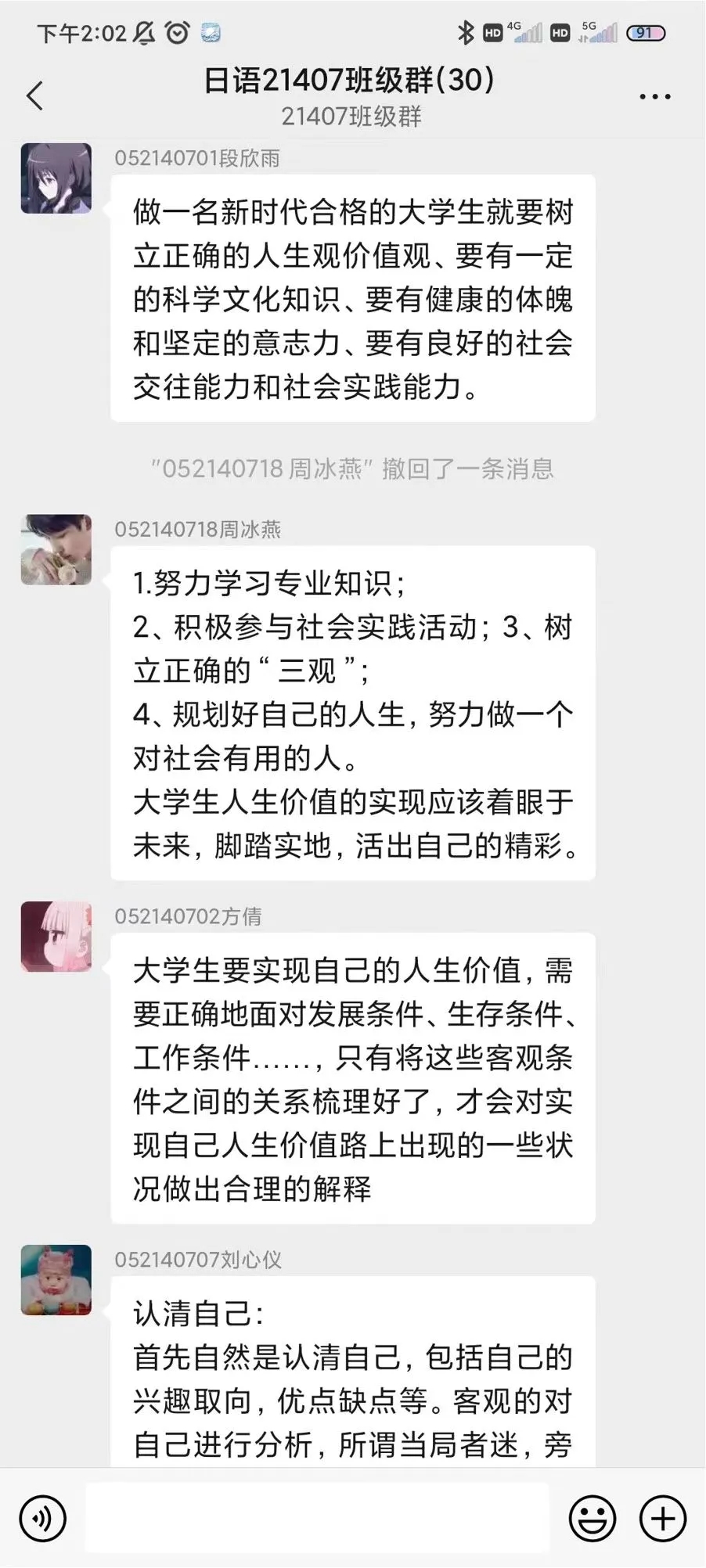Screen dimensions: 706x1568
Task: View 周冰燕's profile avatar
Action: 56,549
